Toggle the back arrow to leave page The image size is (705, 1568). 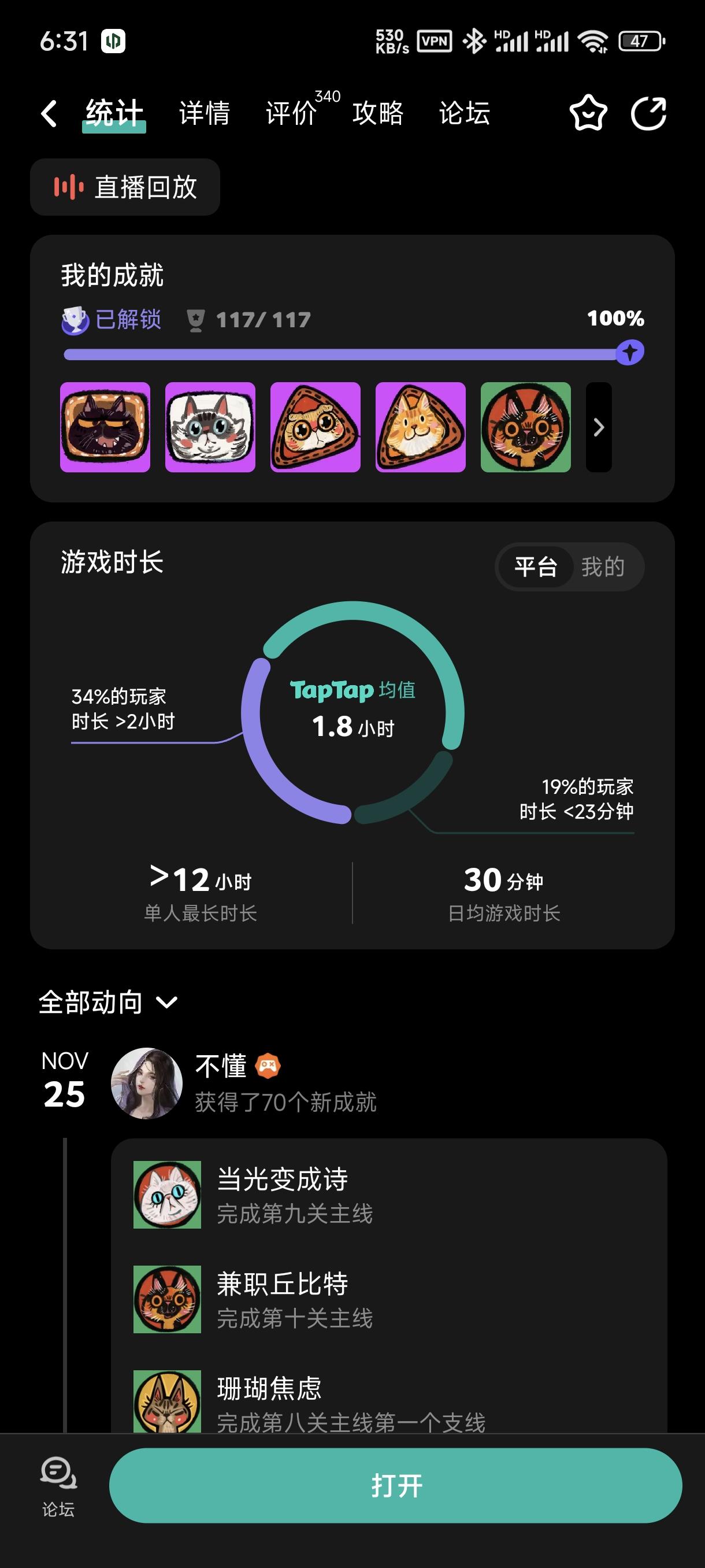click(x=48, y=113)
